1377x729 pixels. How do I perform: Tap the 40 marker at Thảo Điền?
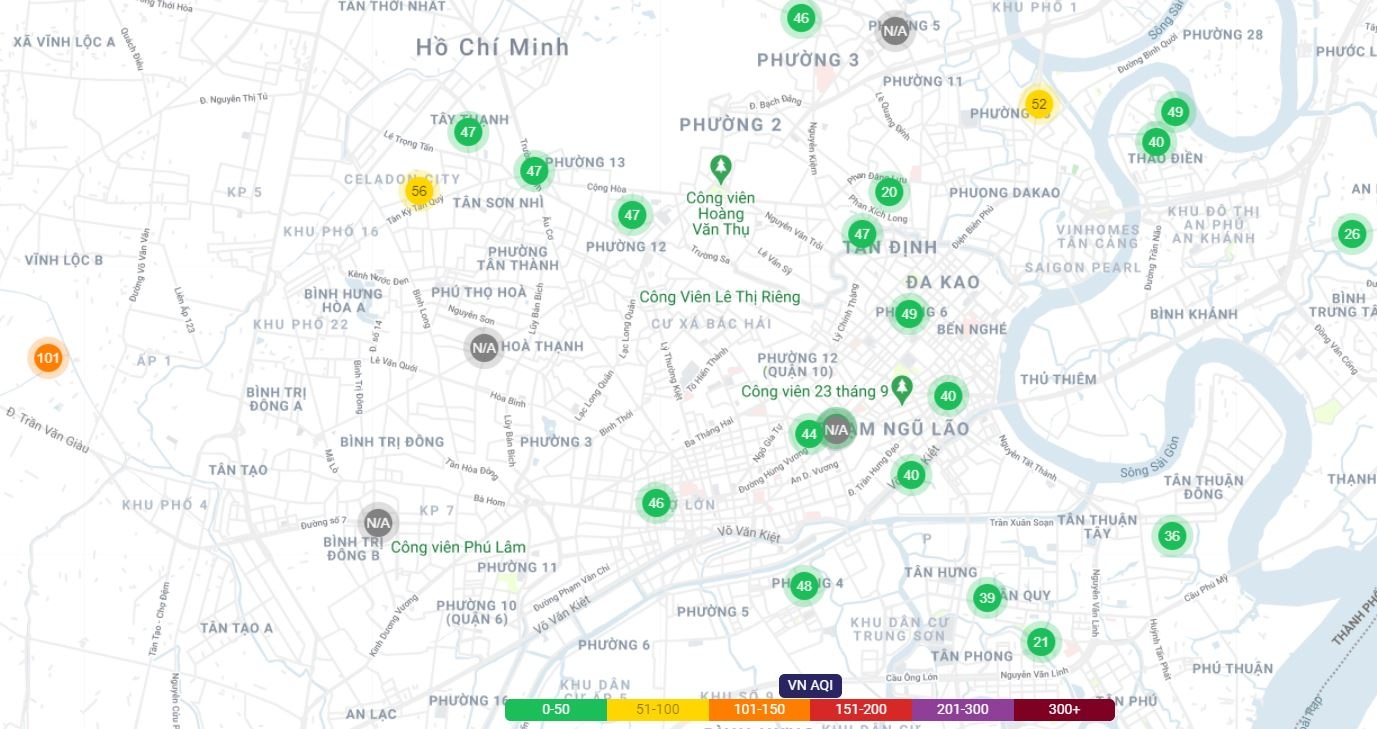coord(1155,141)
